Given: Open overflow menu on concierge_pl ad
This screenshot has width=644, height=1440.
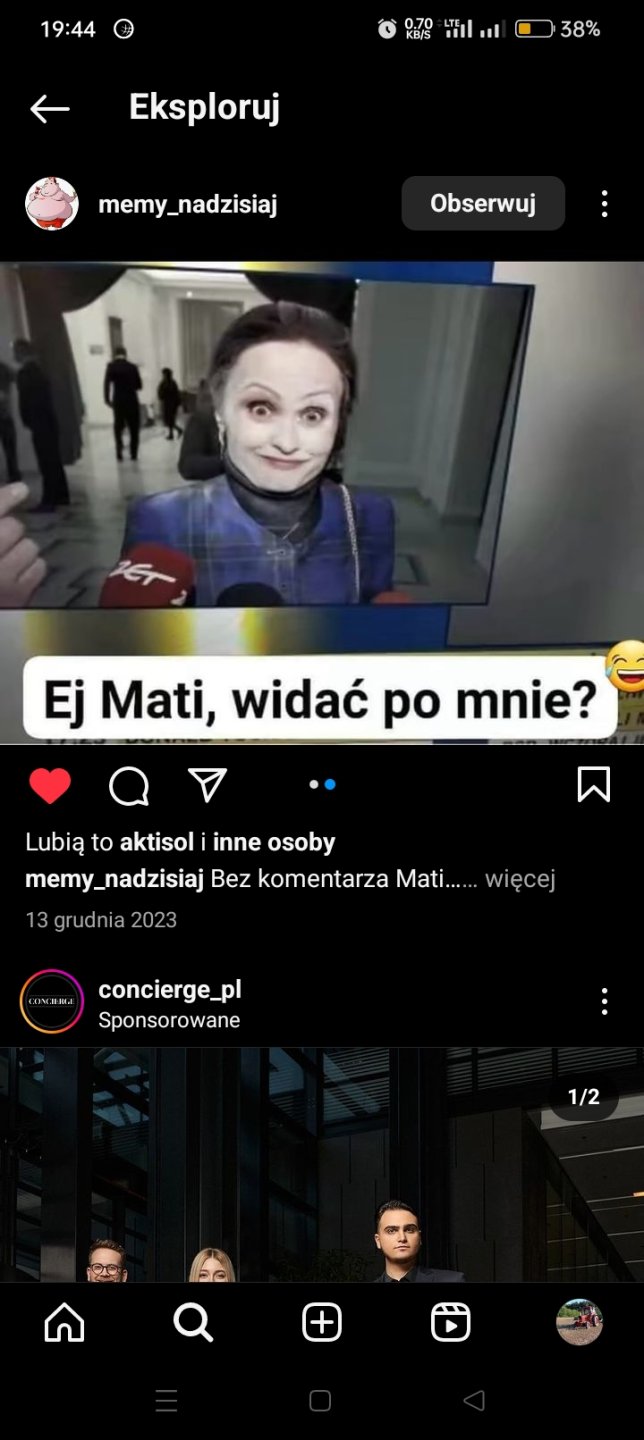Looking at the screenshot, I should point(604,1001).
